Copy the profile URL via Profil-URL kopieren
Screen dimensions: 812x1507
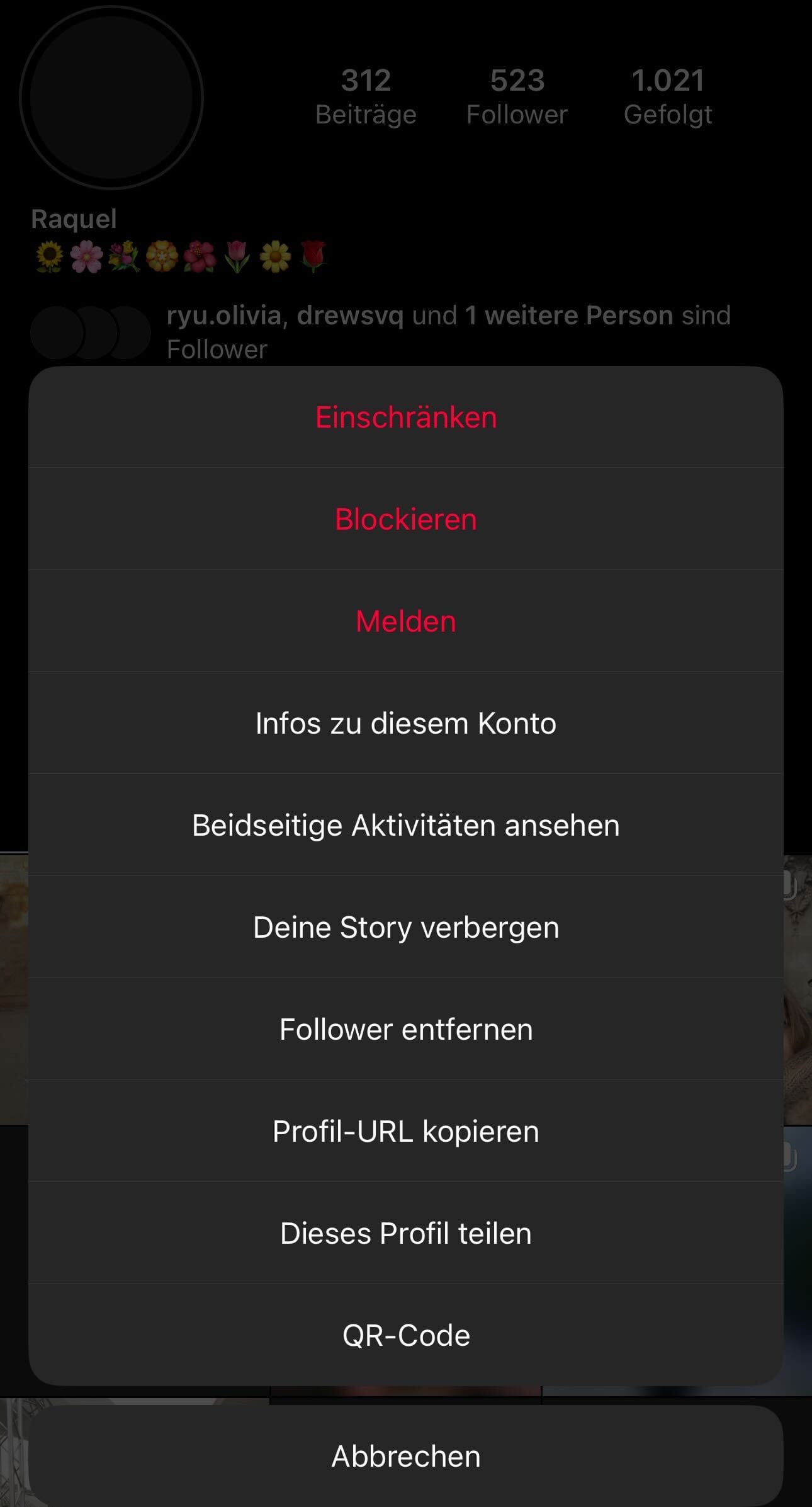[x=406, y=1132]
